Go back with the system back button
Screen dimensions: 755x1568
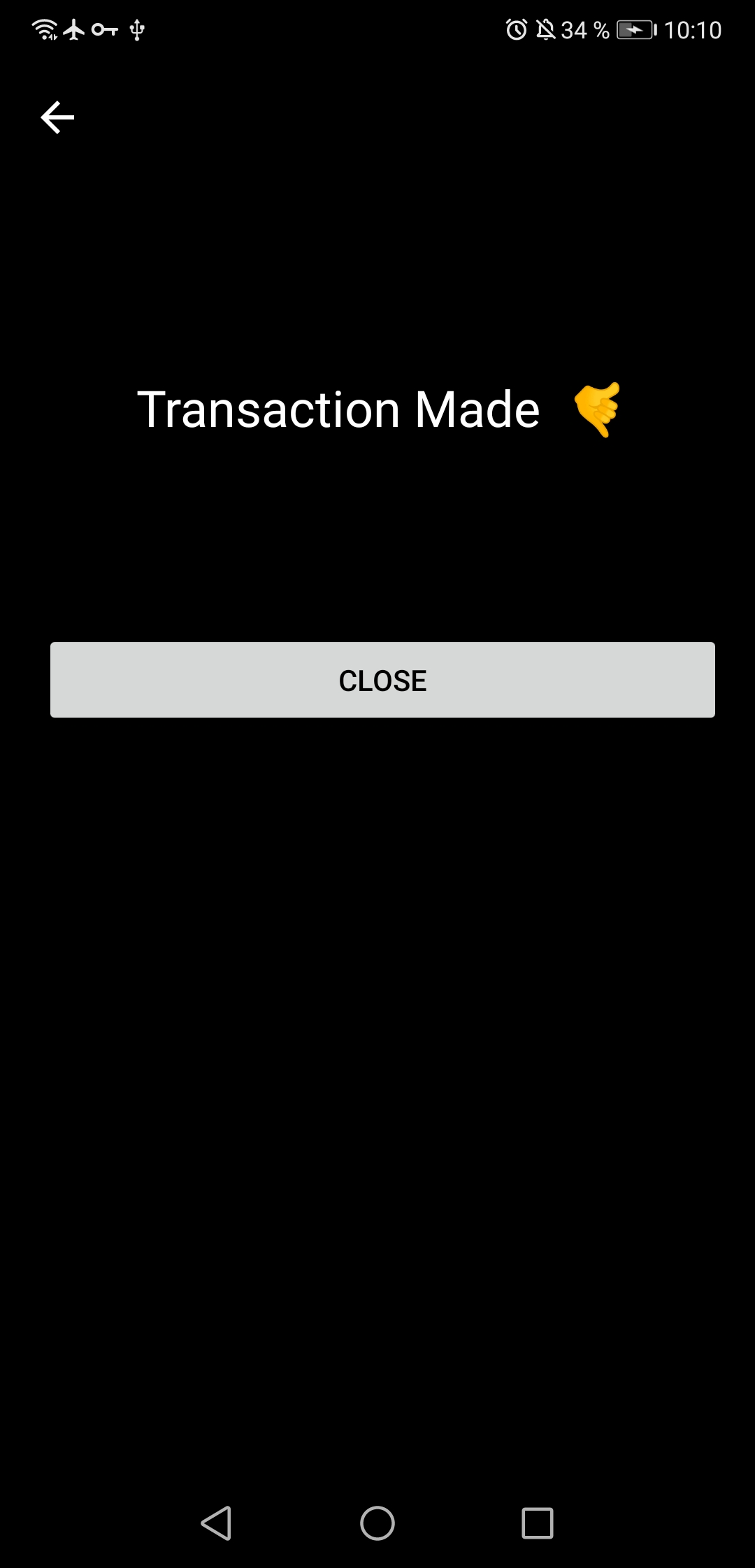coord(216,1523)
